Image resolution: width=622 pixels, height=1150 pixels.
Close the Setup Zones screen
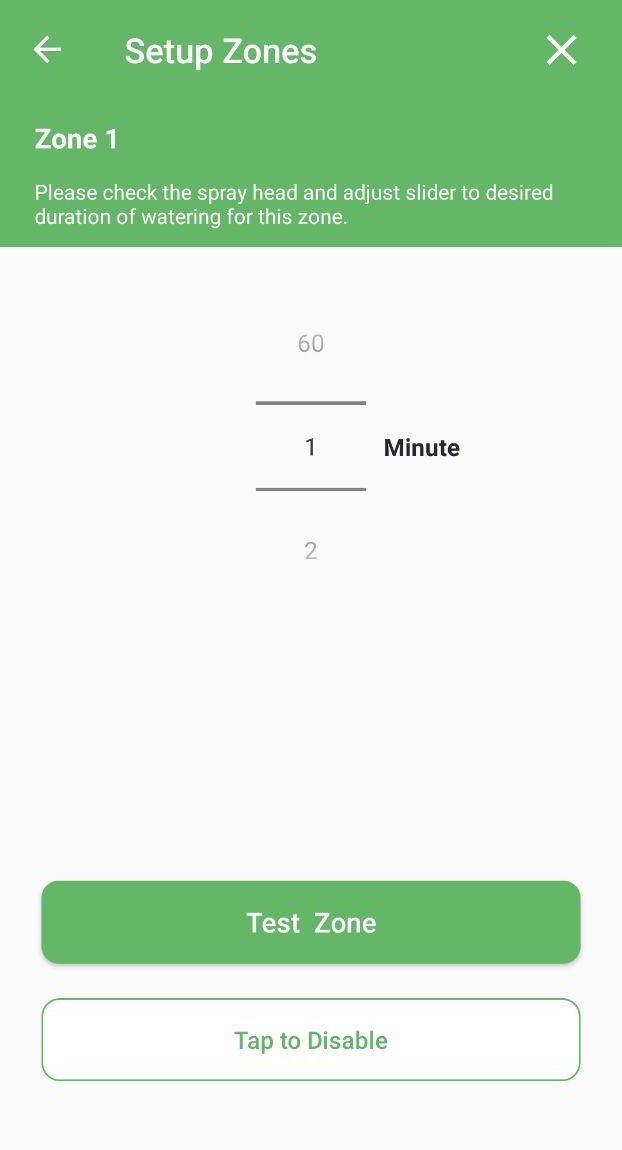pyautogui.click(x=561, y=51)
